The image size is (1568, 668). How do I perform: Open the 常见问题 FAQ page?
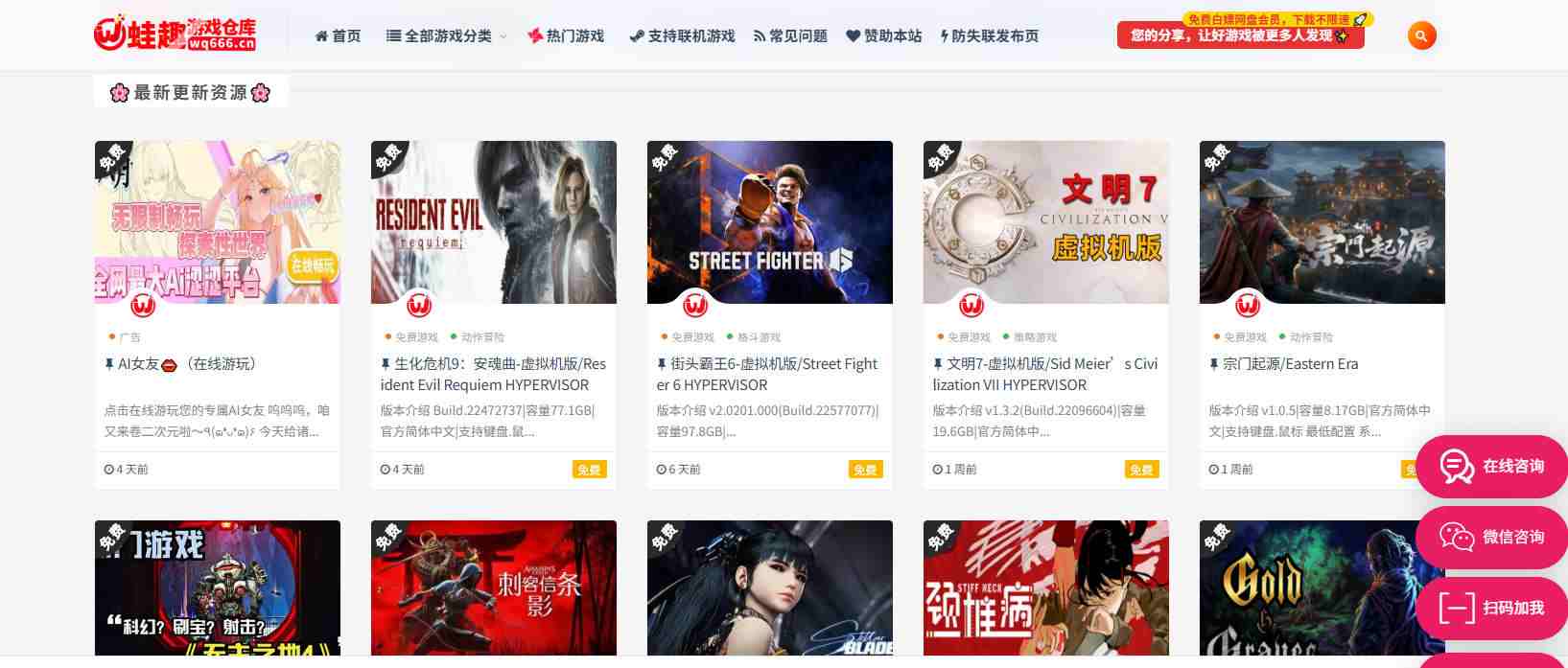pos(790,36)
